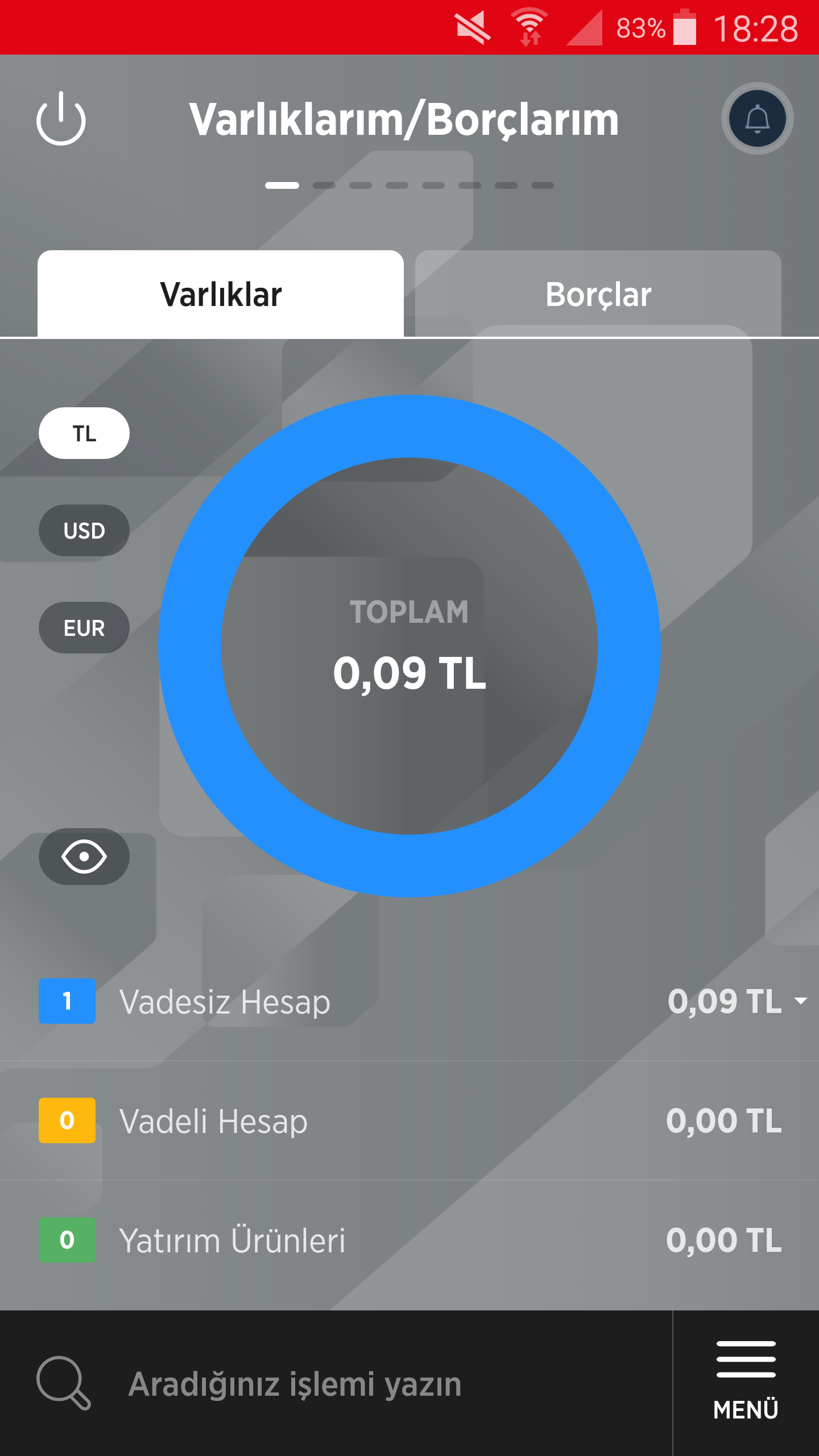This screenshot has height=1456, width=819.
Task: Choose the TL currency chip
Action: [84, 433]
